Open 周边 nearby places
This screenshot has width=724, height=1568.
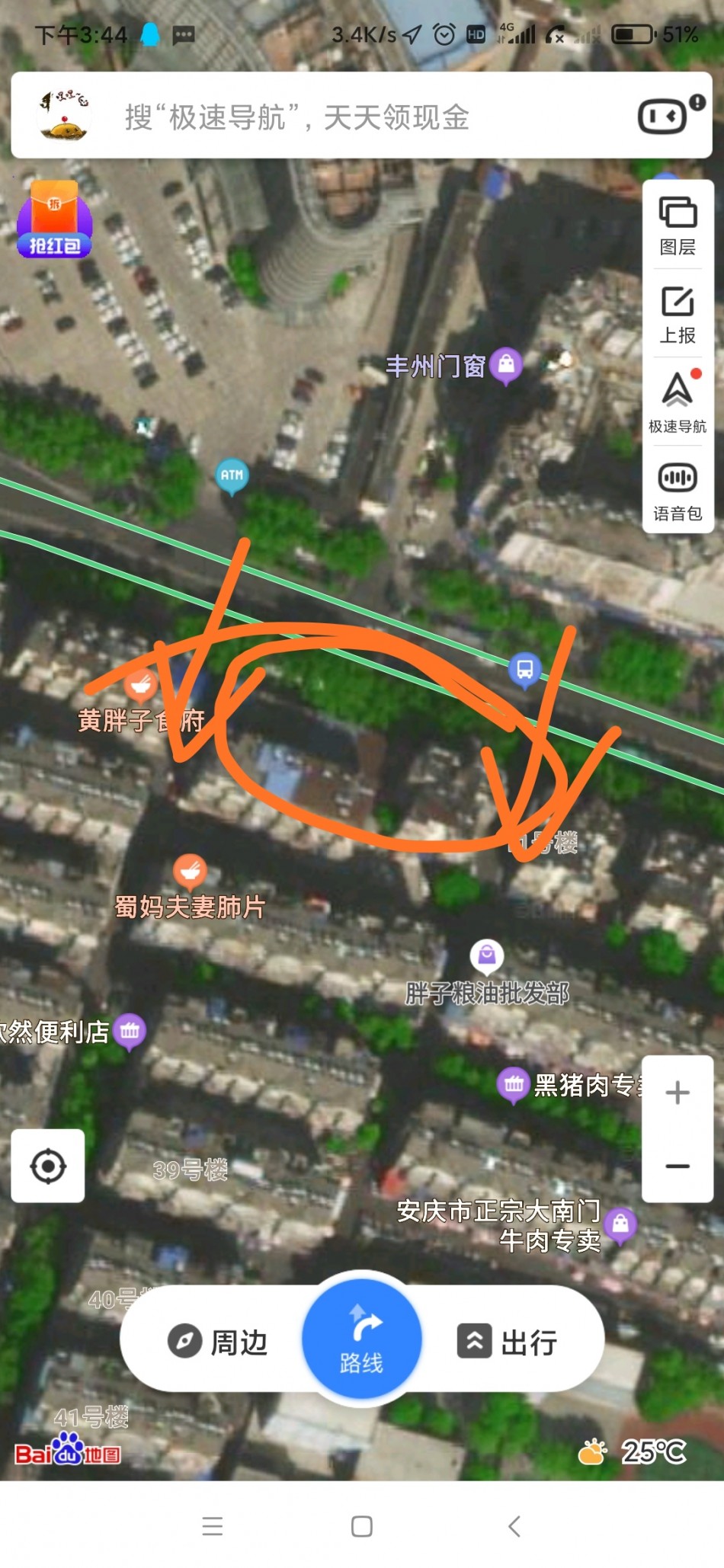click(219, 1342)
